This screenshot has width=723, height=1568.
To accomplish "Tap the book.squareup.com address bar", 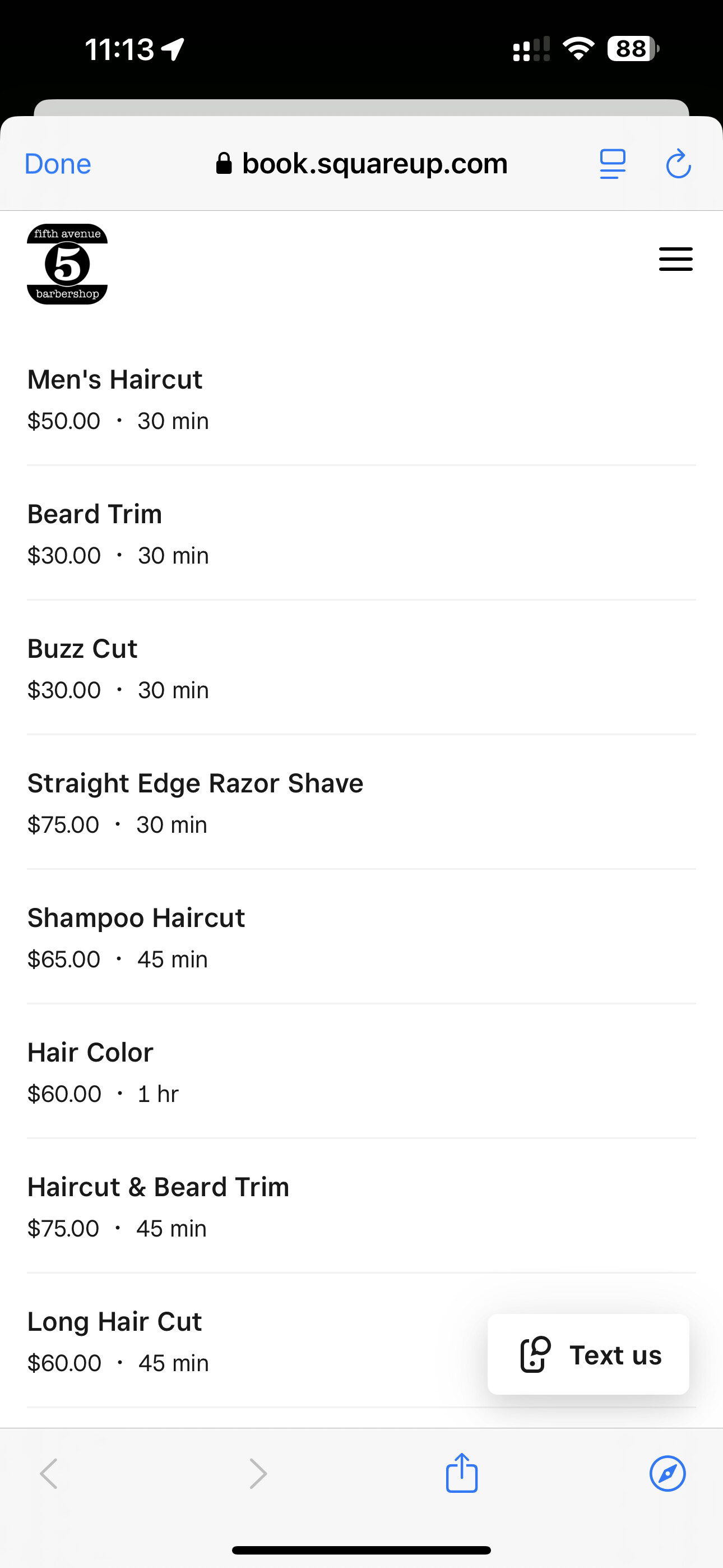I will point(361,164).
